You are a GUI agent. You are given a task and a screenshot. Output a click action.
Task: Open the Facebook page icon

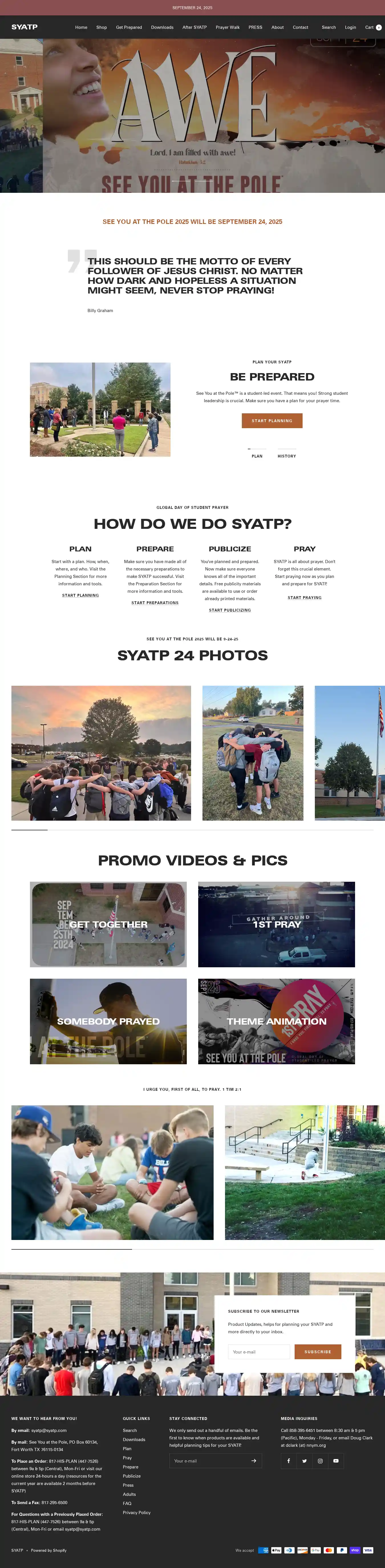289,1461
